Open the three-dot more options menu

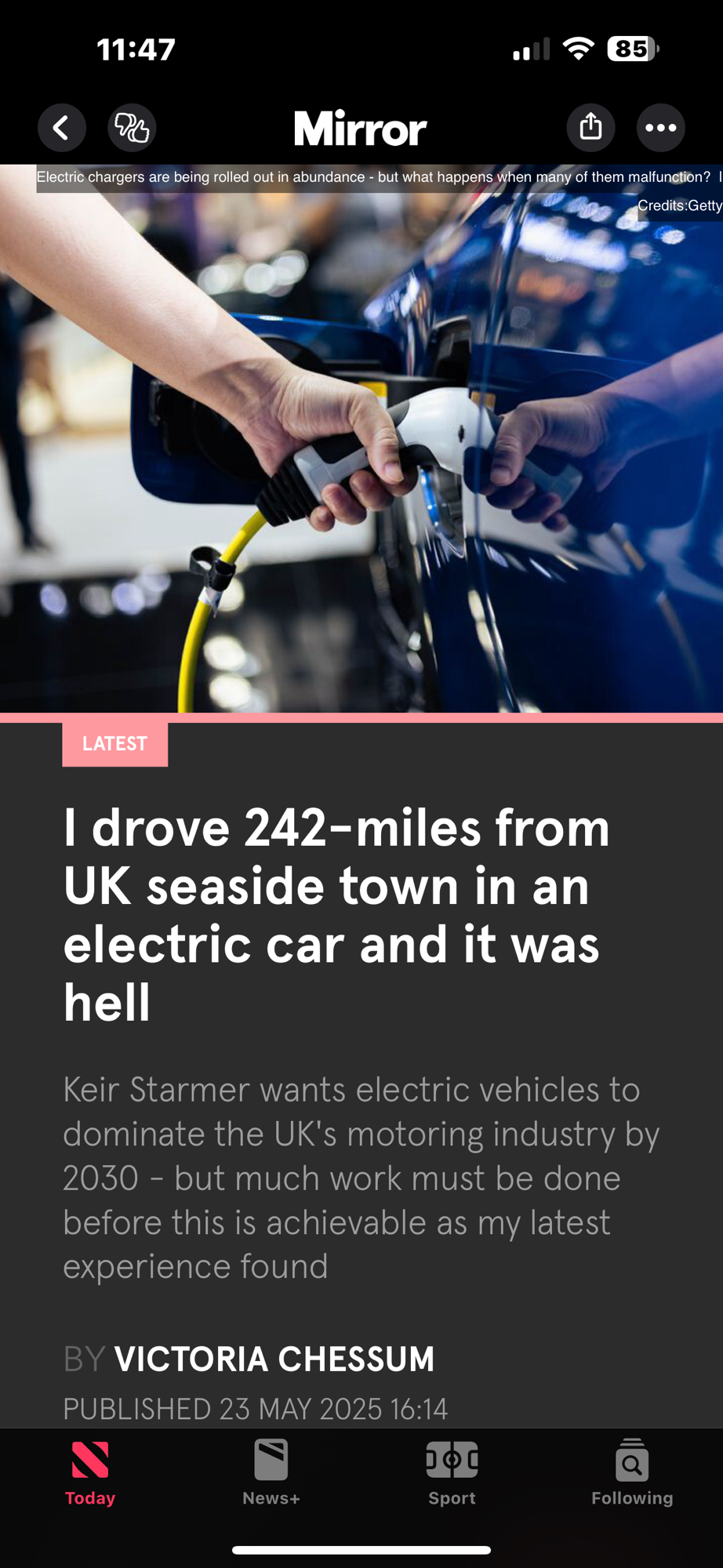[660, 128]
